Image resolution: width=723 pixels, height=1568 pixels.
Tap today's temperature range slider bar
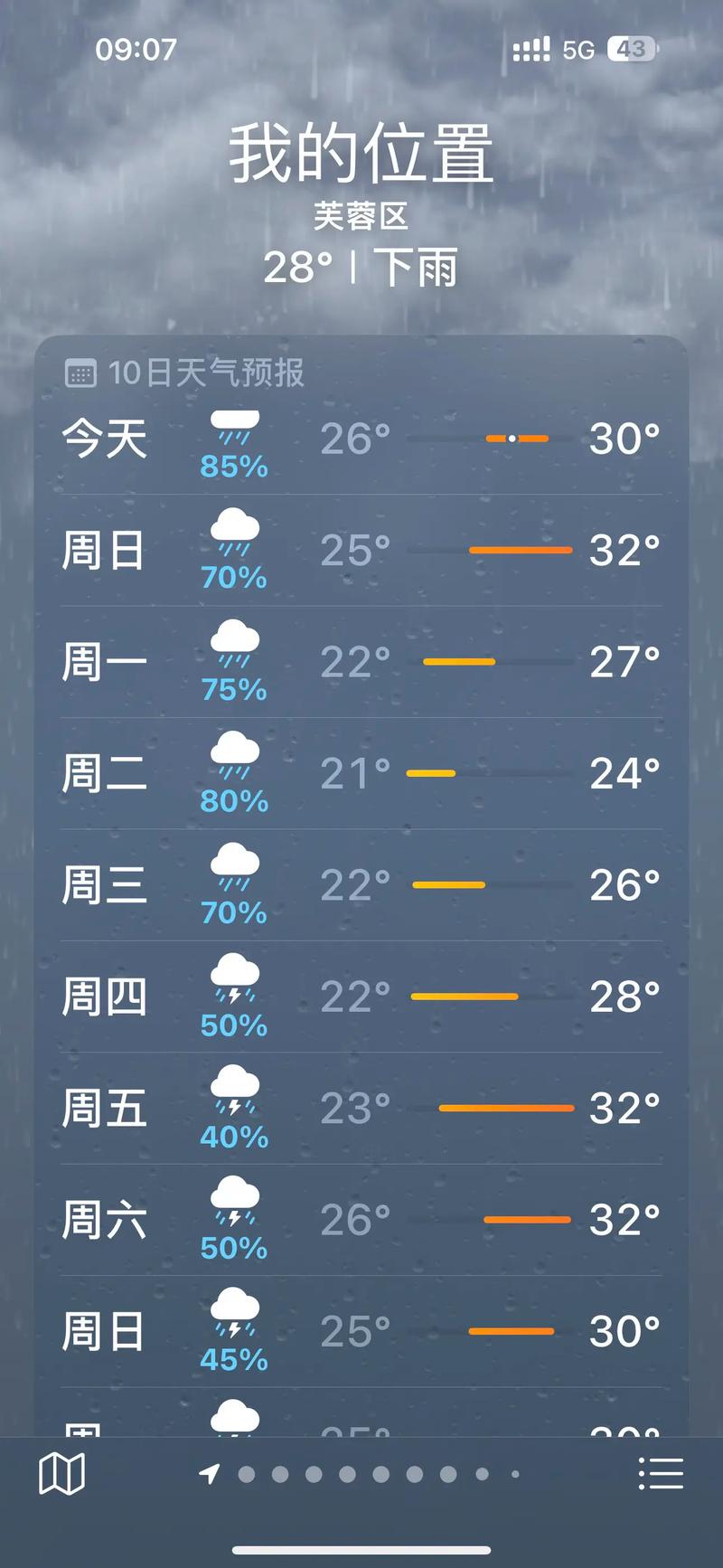click(512, 439)
